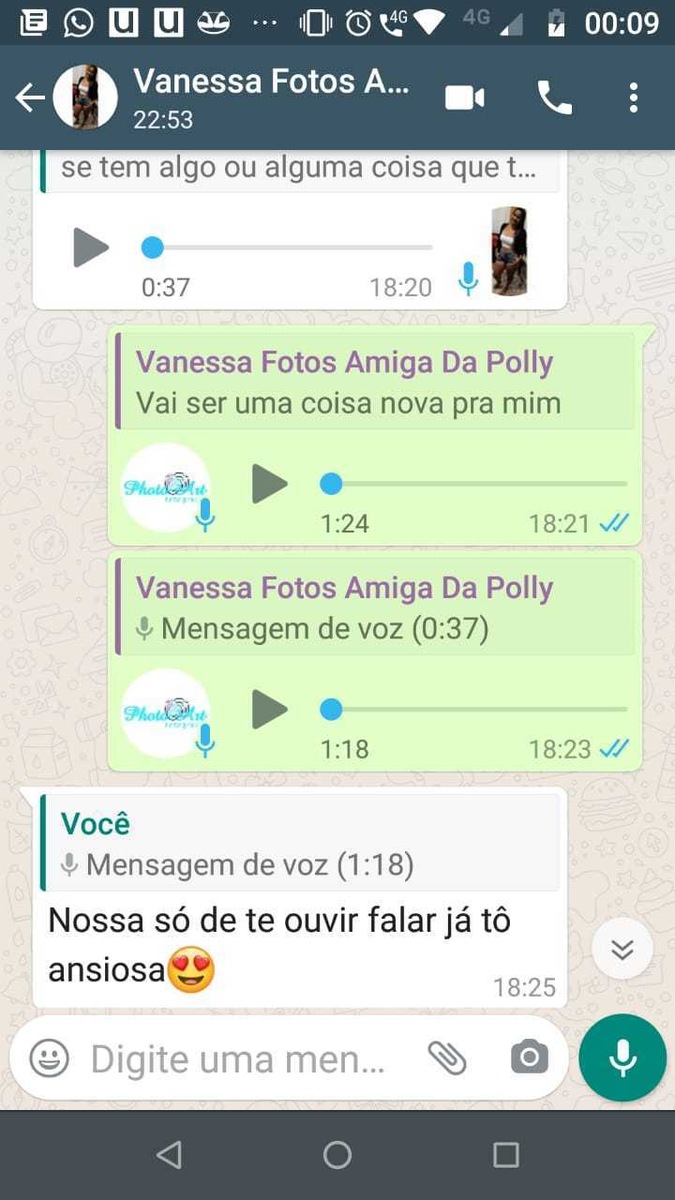The height and width of the screenshot is (1200, 675).
Task: Jump to quoted message 'Vai ser uma coisa nova'
Action: click(375, 382)
